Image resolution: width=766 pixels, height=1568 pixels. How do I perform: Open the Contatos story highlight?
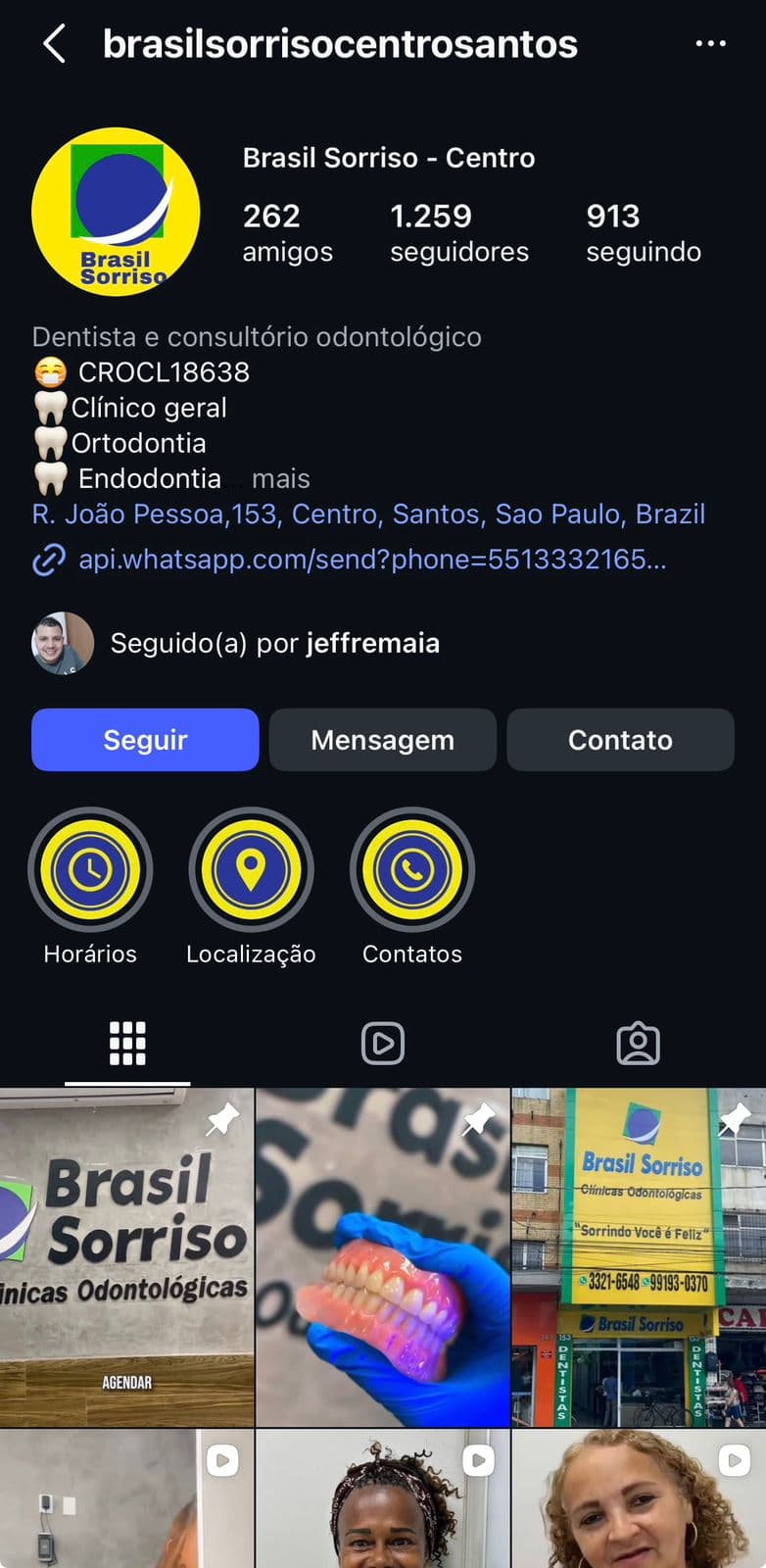click(412, 869)
